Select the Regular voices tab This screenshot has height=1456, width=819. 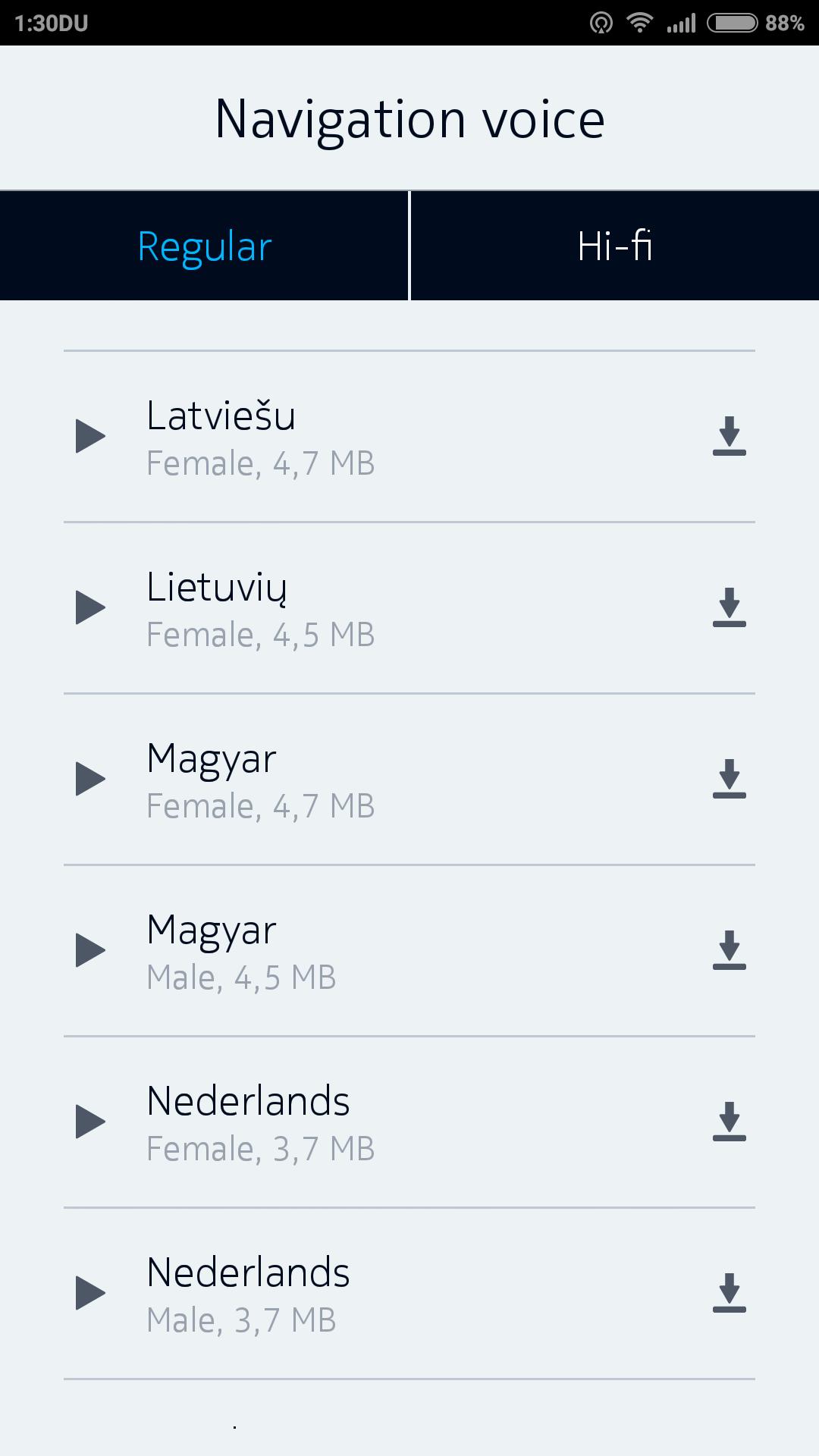pos(204,246)
